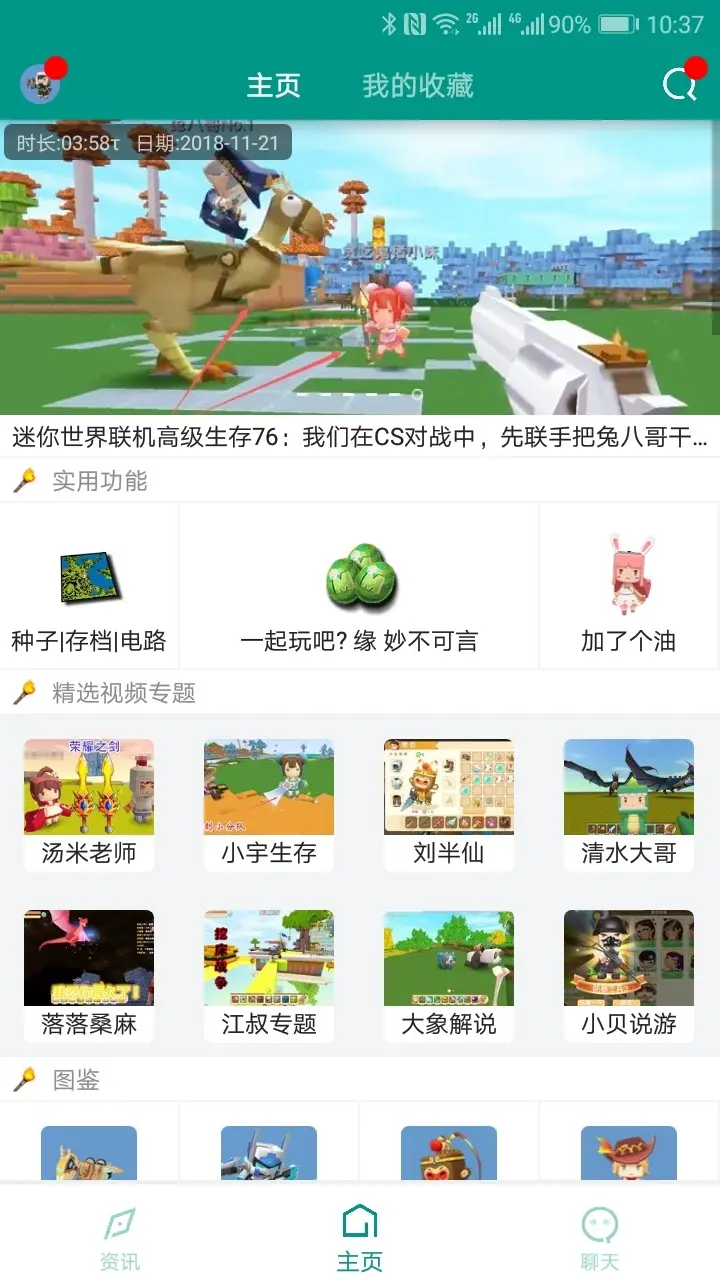This screenshot has height=1280, width=720.
Task: Open the 加了个油 function
Action: coord(630,586)
